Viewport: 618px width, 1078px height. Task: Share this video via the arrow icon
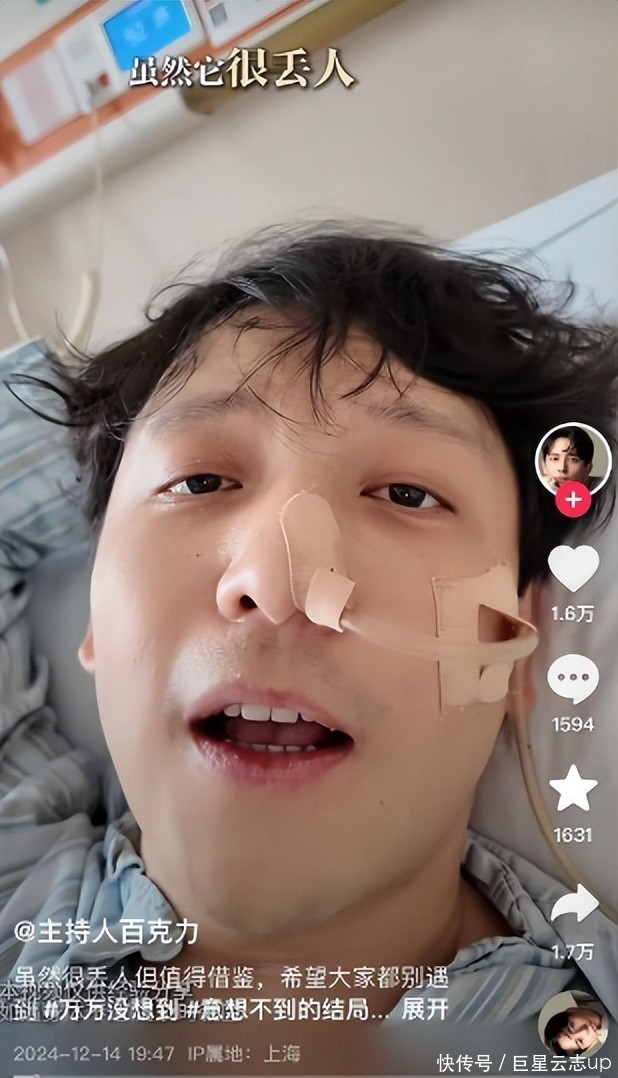(x=574, y=904)
